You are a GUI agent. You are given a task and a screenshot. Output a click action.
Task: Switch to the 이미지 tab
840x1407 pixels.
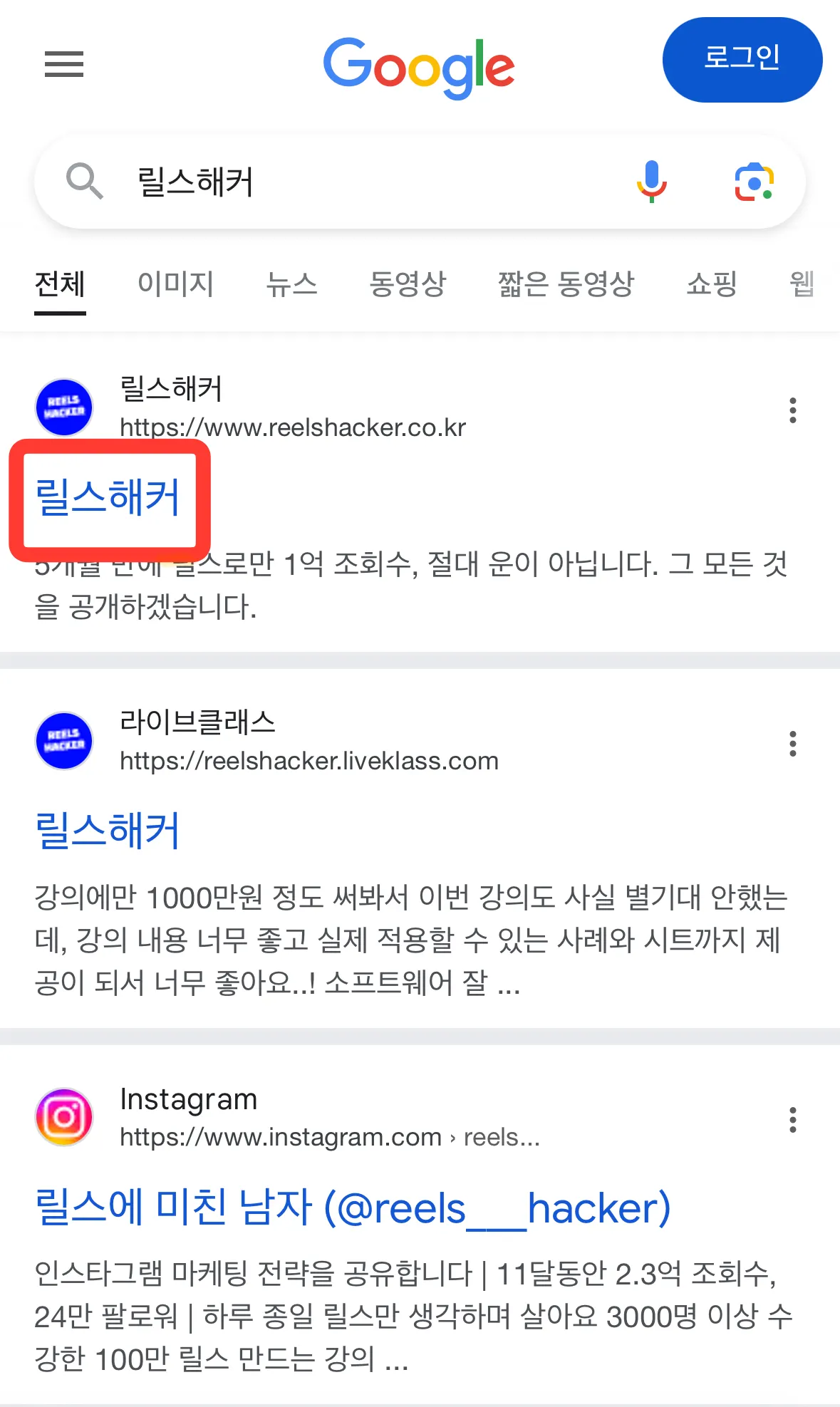175,284
